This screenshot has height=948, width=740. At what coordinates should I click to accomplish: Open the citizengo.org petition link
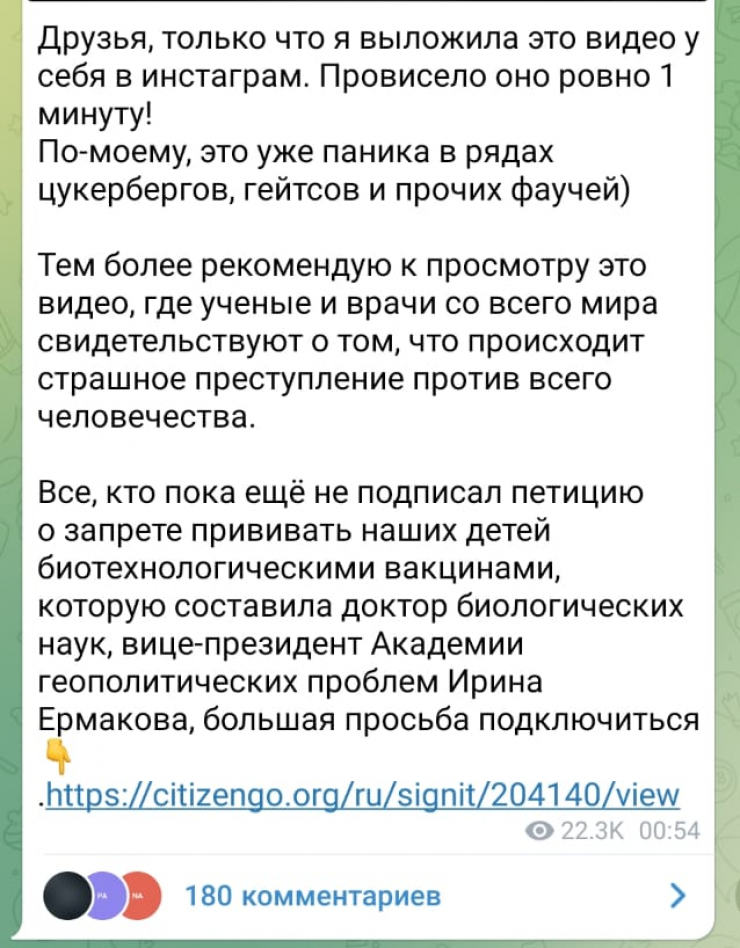coord(364,796)
